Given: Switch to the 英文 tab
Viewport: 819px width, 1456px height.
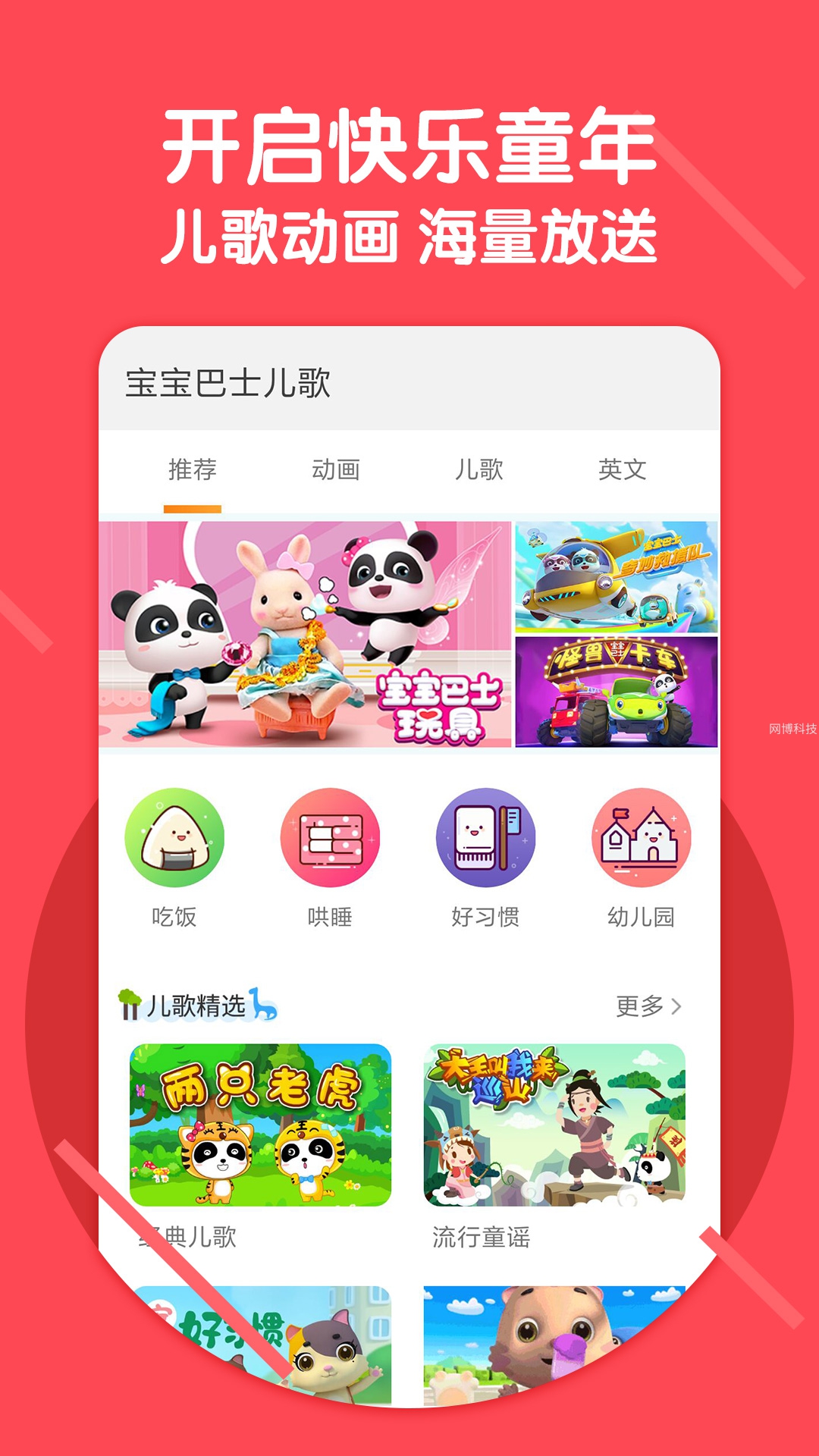Looking at the screenshot, I should 624,470.
